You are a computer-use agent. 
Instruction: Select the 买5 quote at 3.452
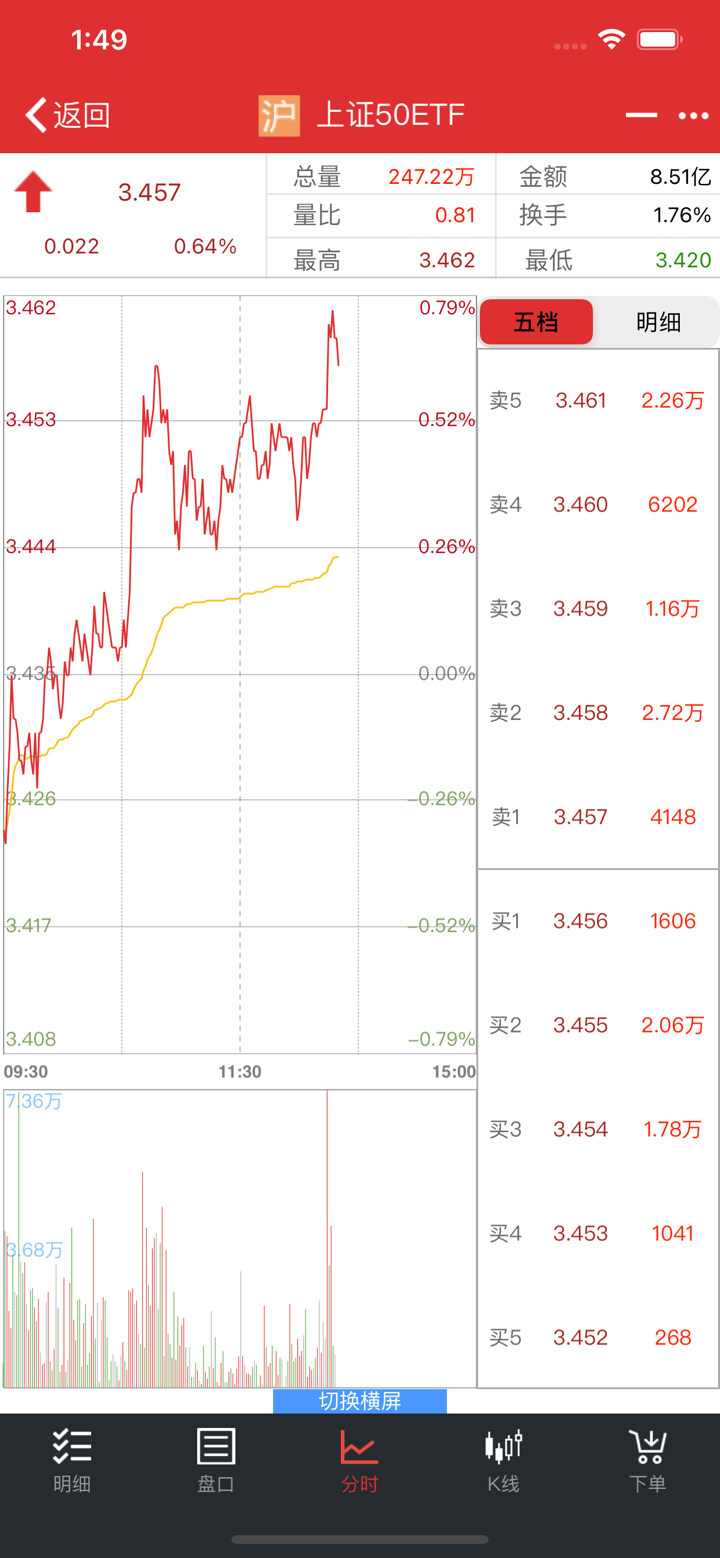(x=598, y=1337)
